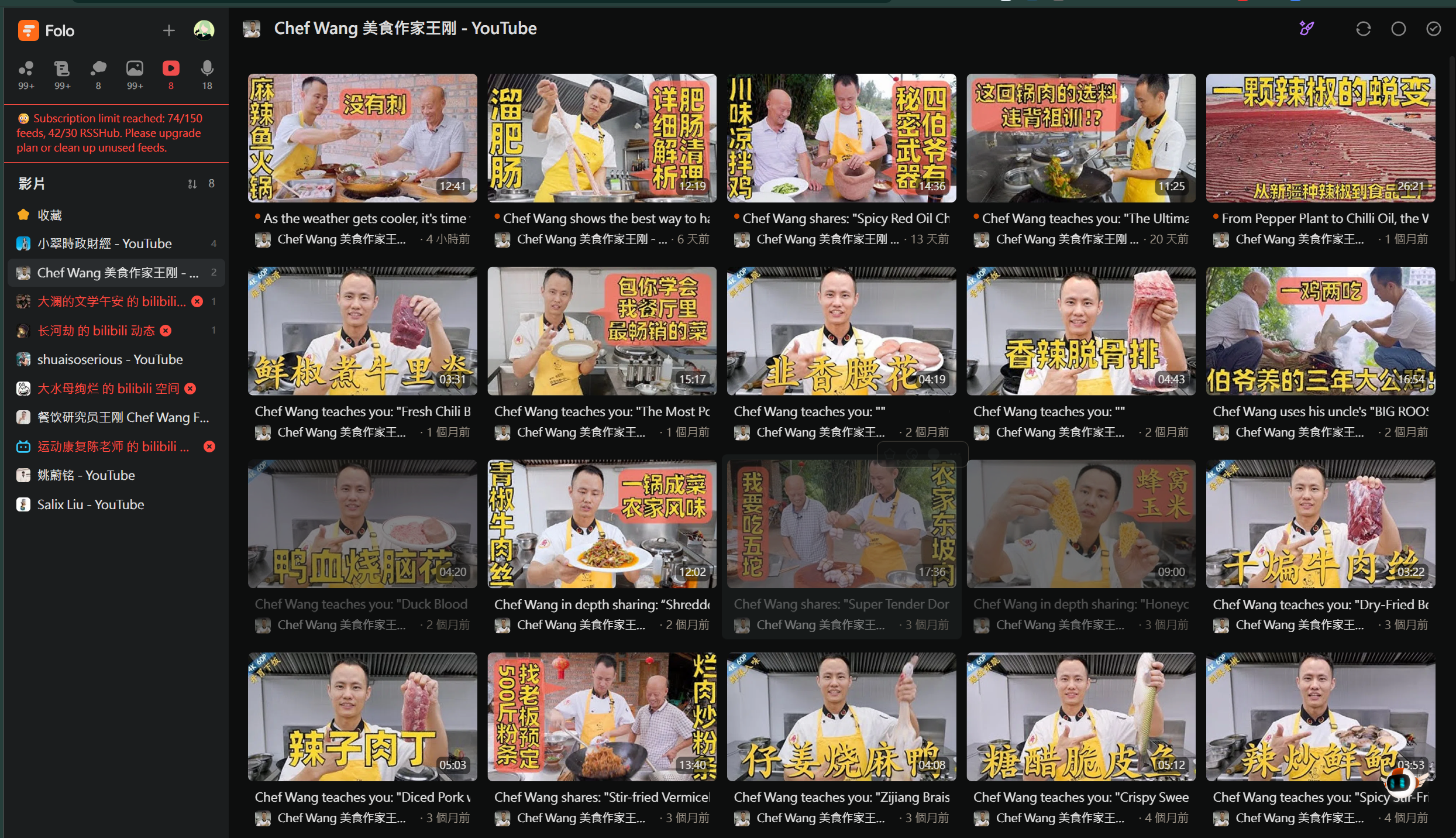Toggle the unread-only circle filter
This screenshot has width=1456, height=838.
tap(1398, 29)
